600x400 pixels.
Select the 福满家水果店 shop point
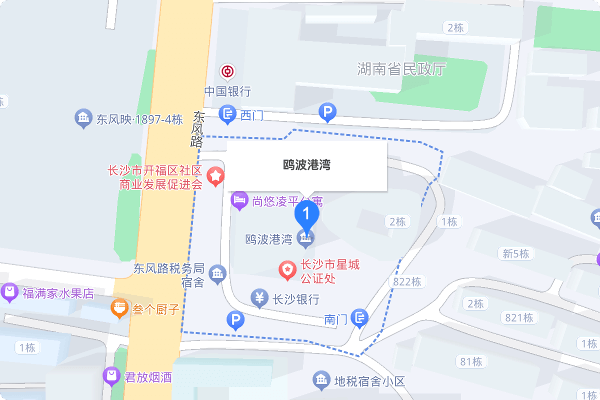pyautogui.click(x=9, y=293)
